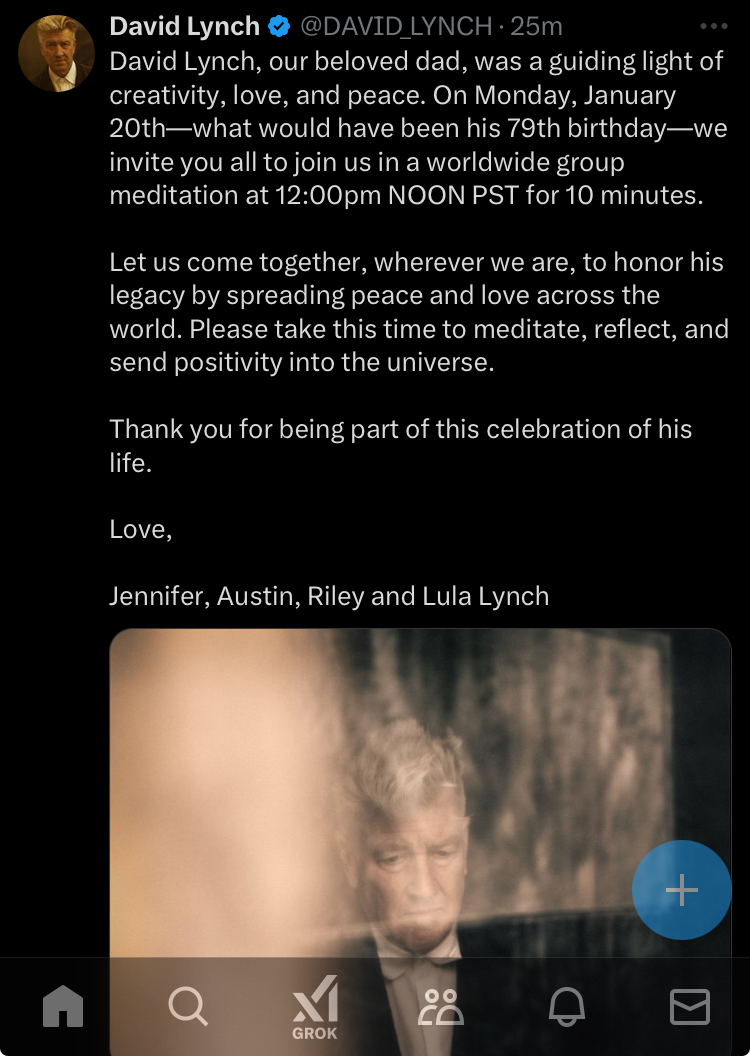The height and width of the screenshot is (1056, 750).
Task: Open the @DAVID_LYNCH handle profile
Action: coord(396,26)
